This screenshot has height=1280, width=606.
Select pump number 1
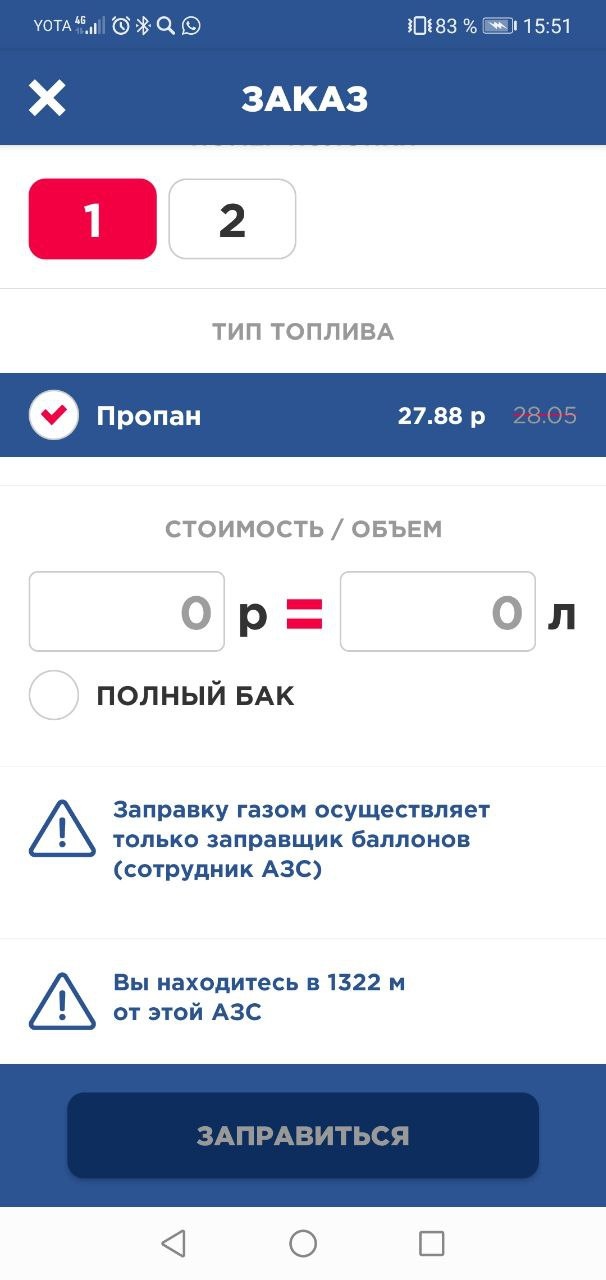pos(93,219)
